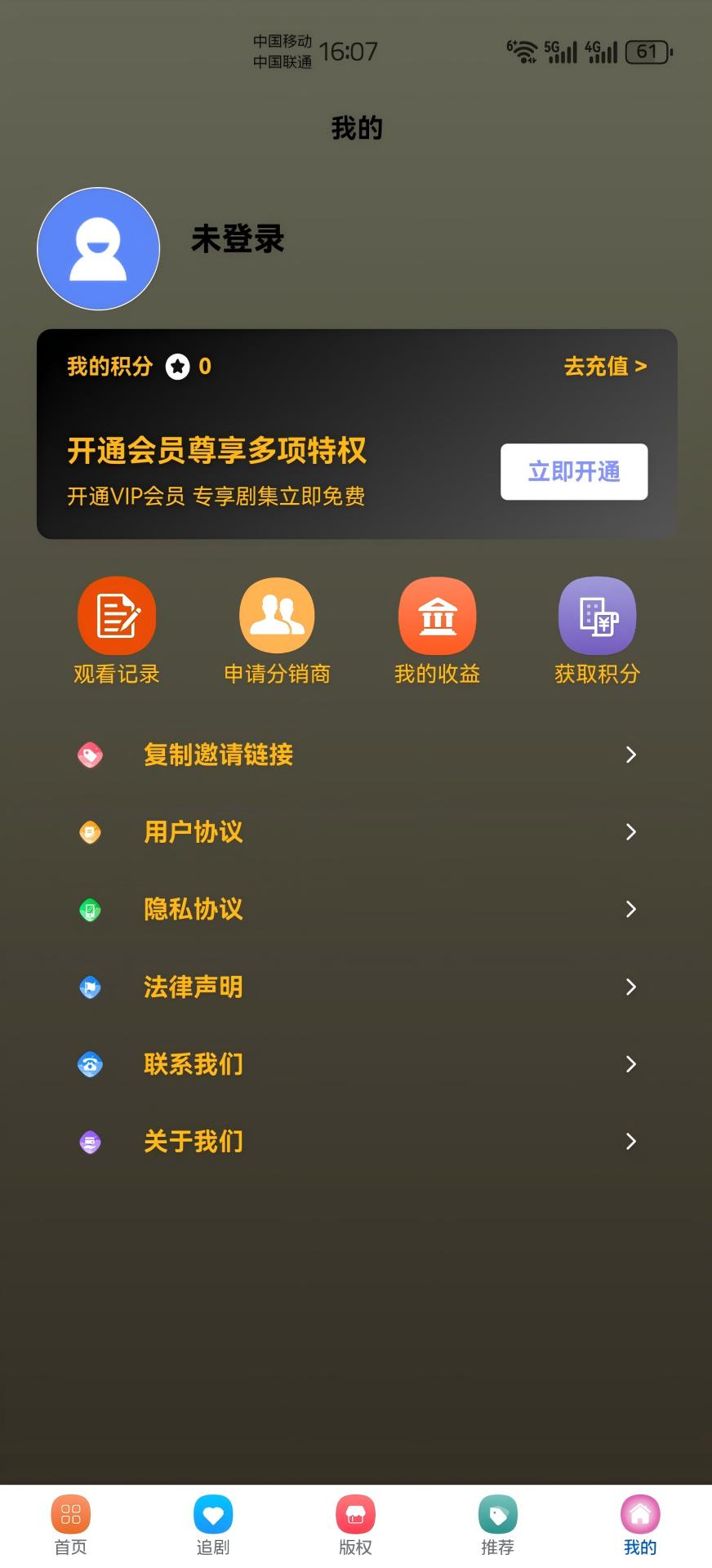Expand the 法律声明 row chevron
The image size is (712, 1568).
pos(630,987)
